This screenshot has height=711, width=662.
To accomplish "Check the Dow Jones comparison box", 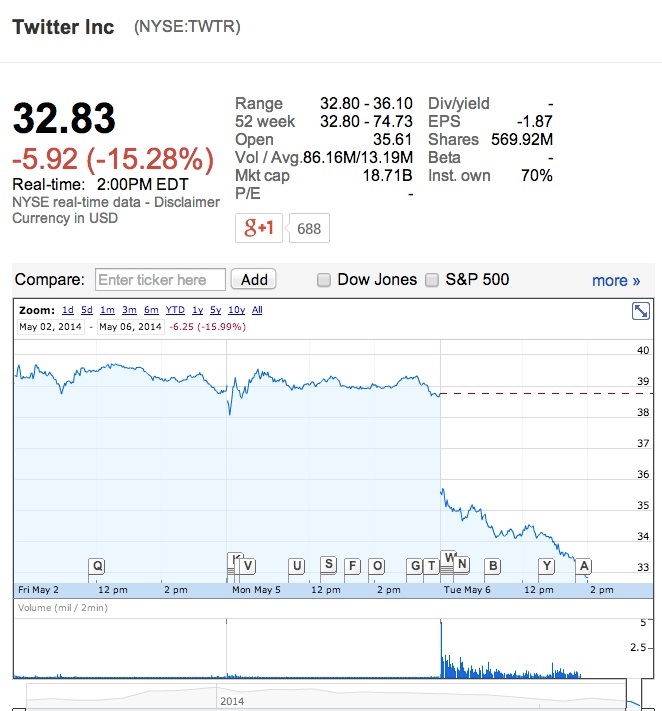I will 324,281.
